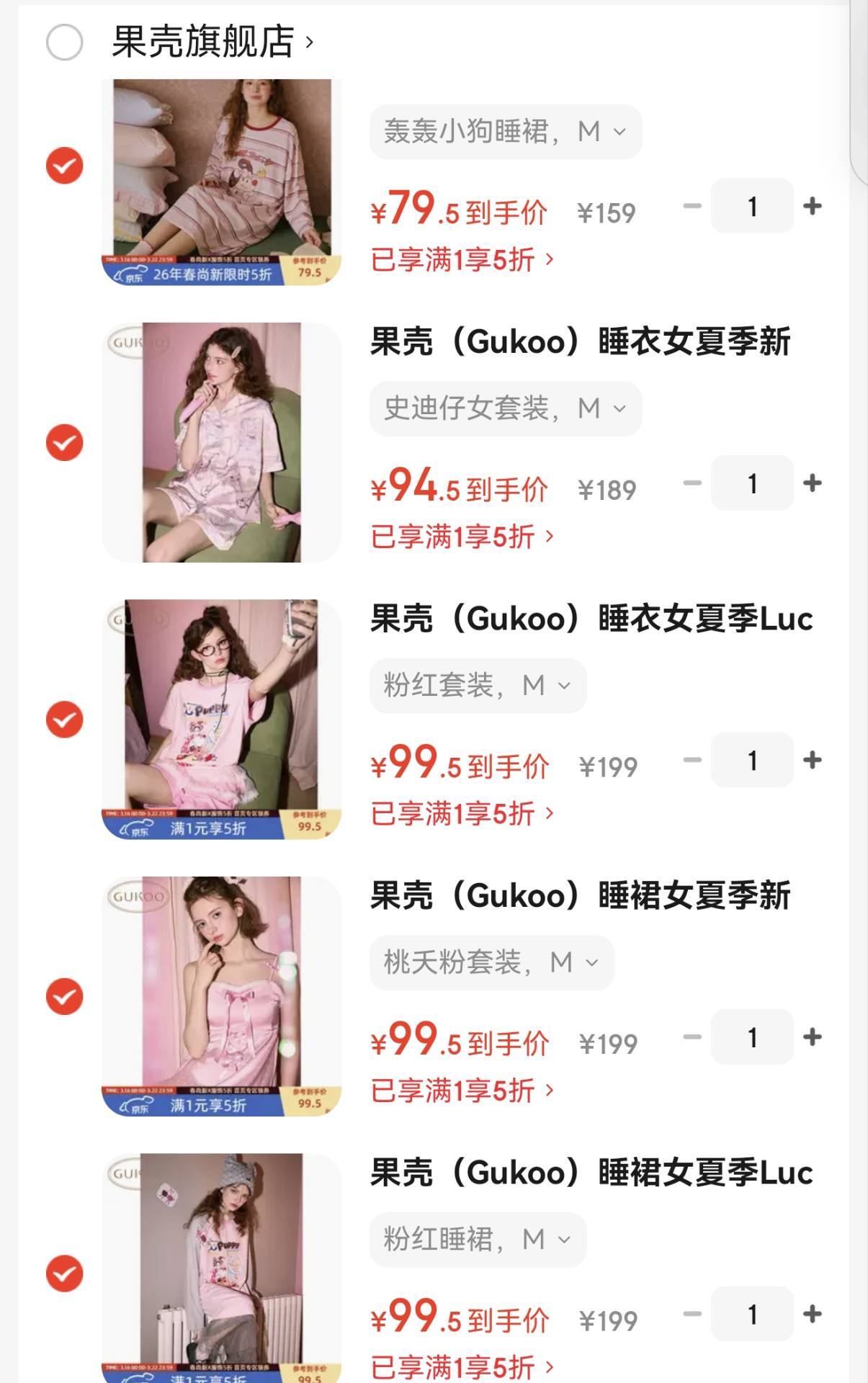Open the 史迪仔女套装 product picture
The image size is (868, 1383).
(221, 442)
